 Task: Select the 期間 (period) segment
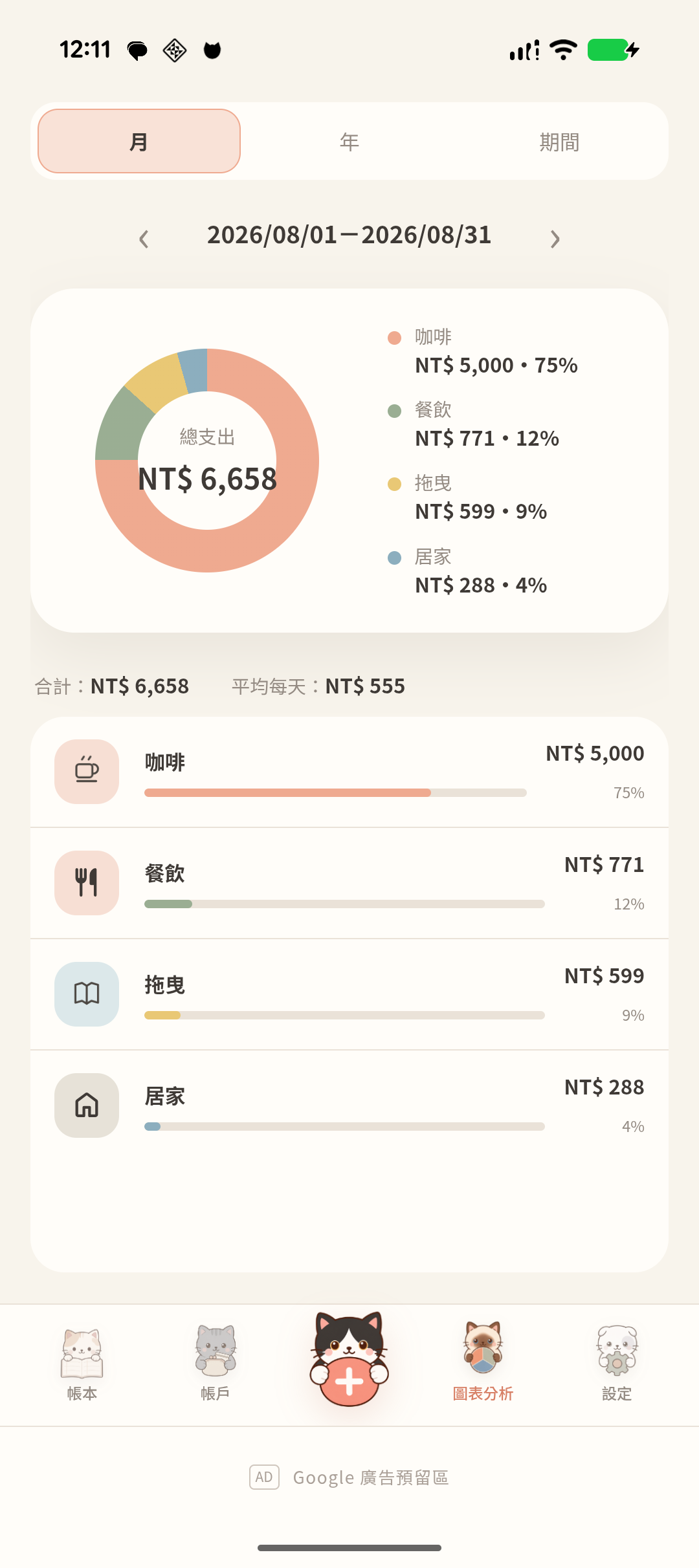[559, 142]
